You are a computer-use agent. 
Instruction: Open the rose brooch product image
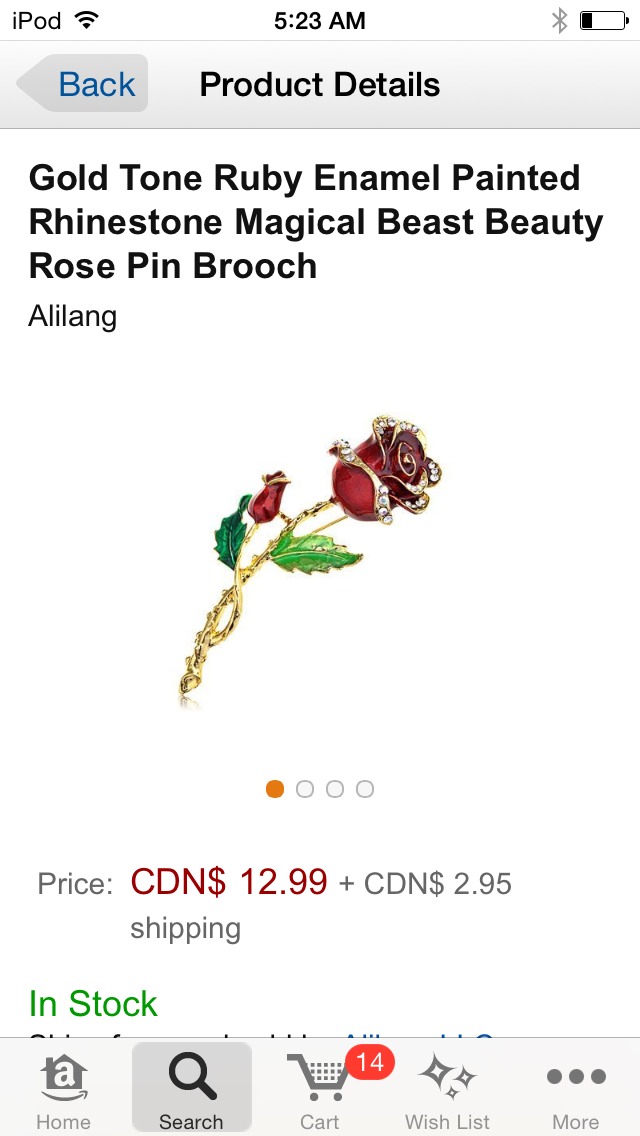tap(310, 562)
